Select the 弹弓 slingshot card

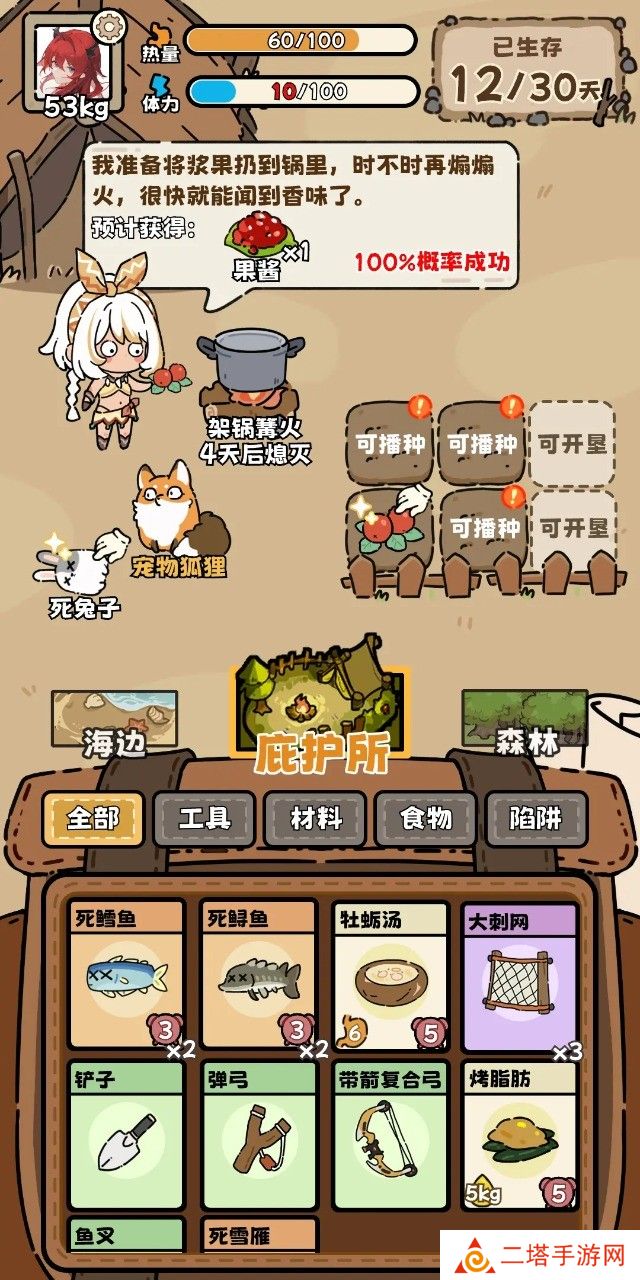click(x=258, y=1135)
